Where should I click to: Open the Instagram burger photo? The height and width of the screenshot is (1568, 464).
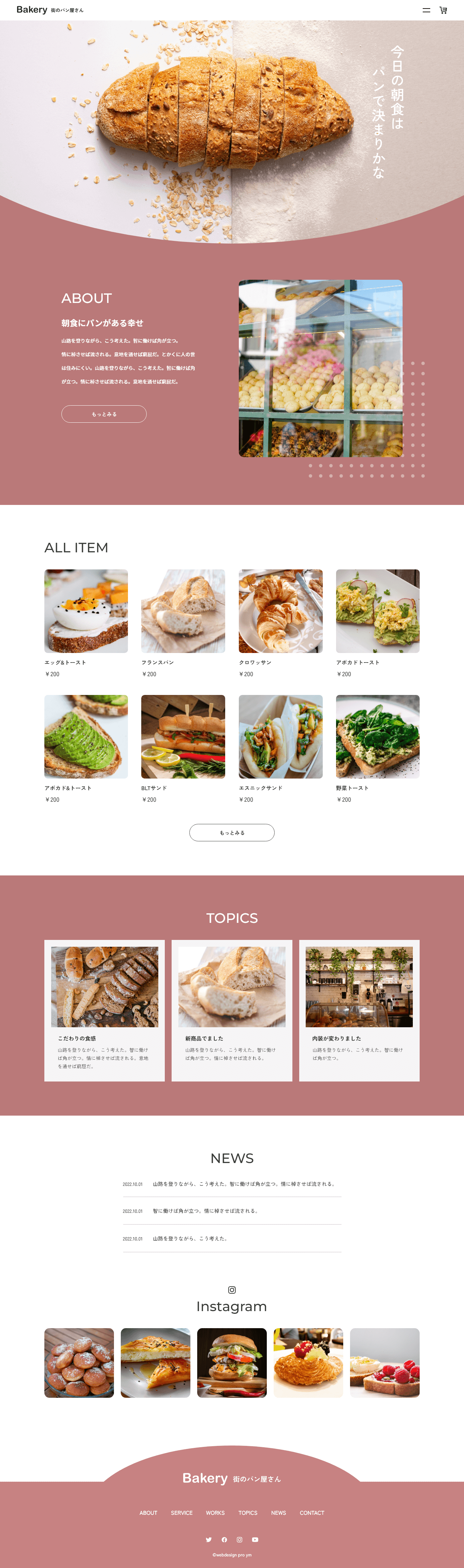pyautogui.click(x=231, y=1363)
